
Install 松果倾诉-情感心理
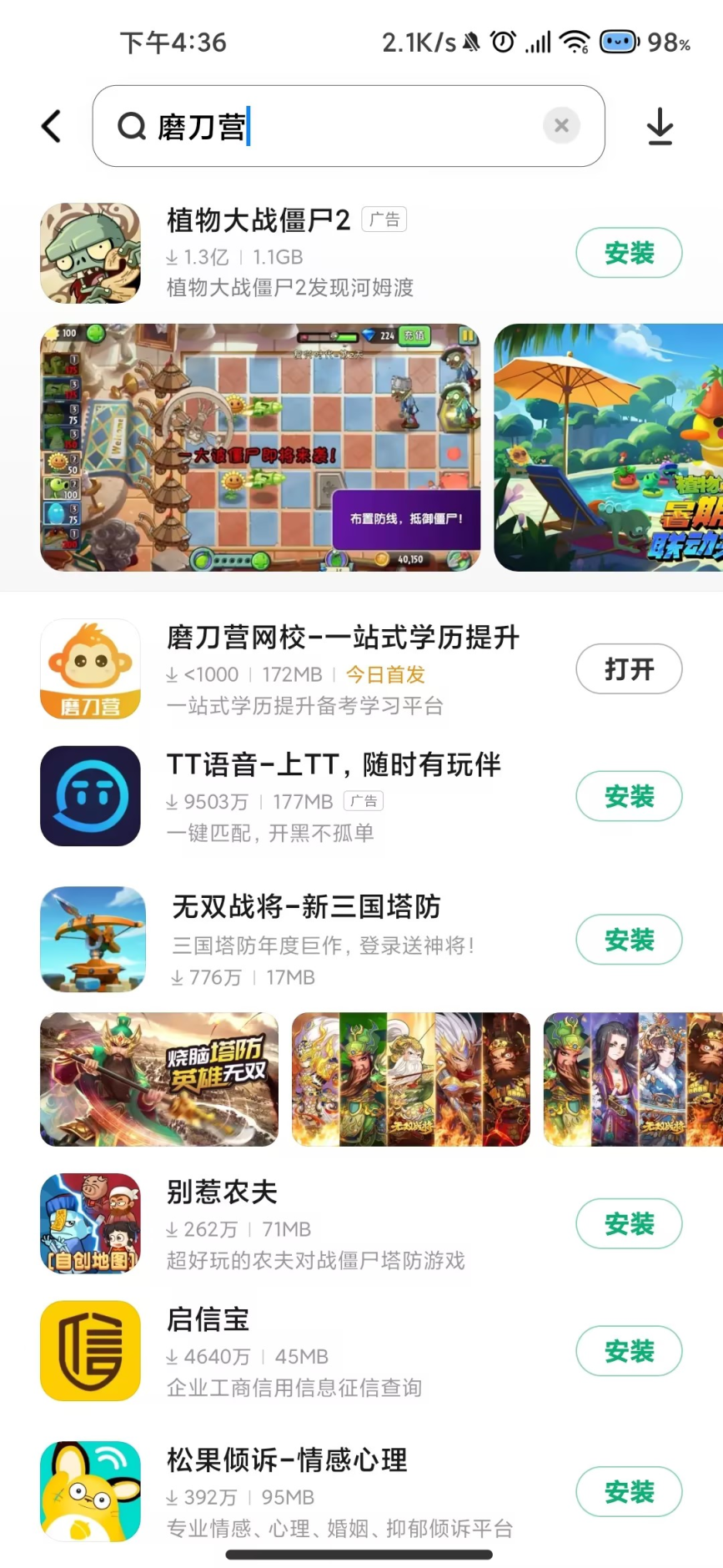tap(629, 1491)
